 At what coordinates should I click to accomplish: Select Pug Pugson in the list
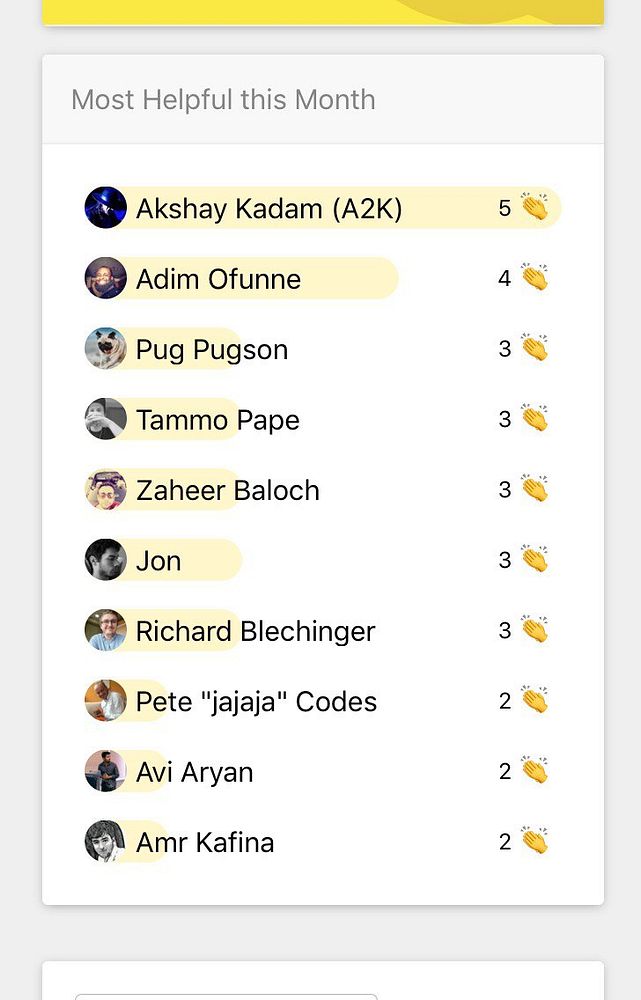[x=211, y=350]
